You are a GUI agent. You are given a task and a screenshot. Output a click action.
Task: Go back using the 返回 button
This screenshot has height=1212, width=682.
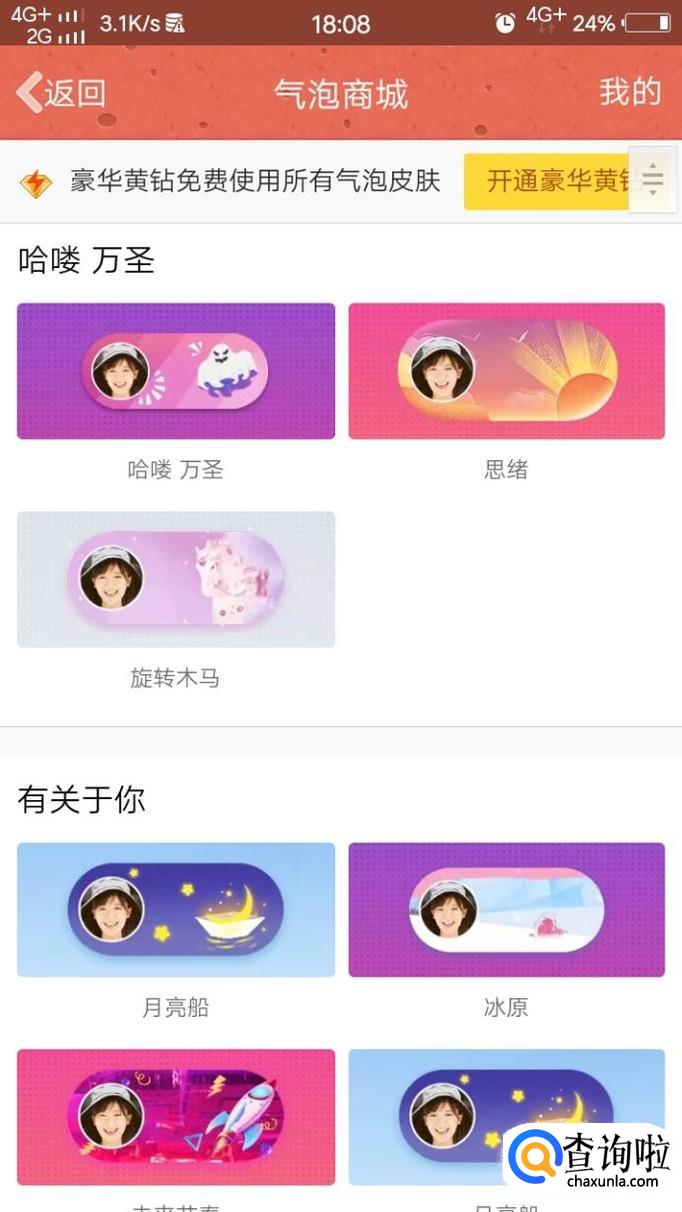62,93
